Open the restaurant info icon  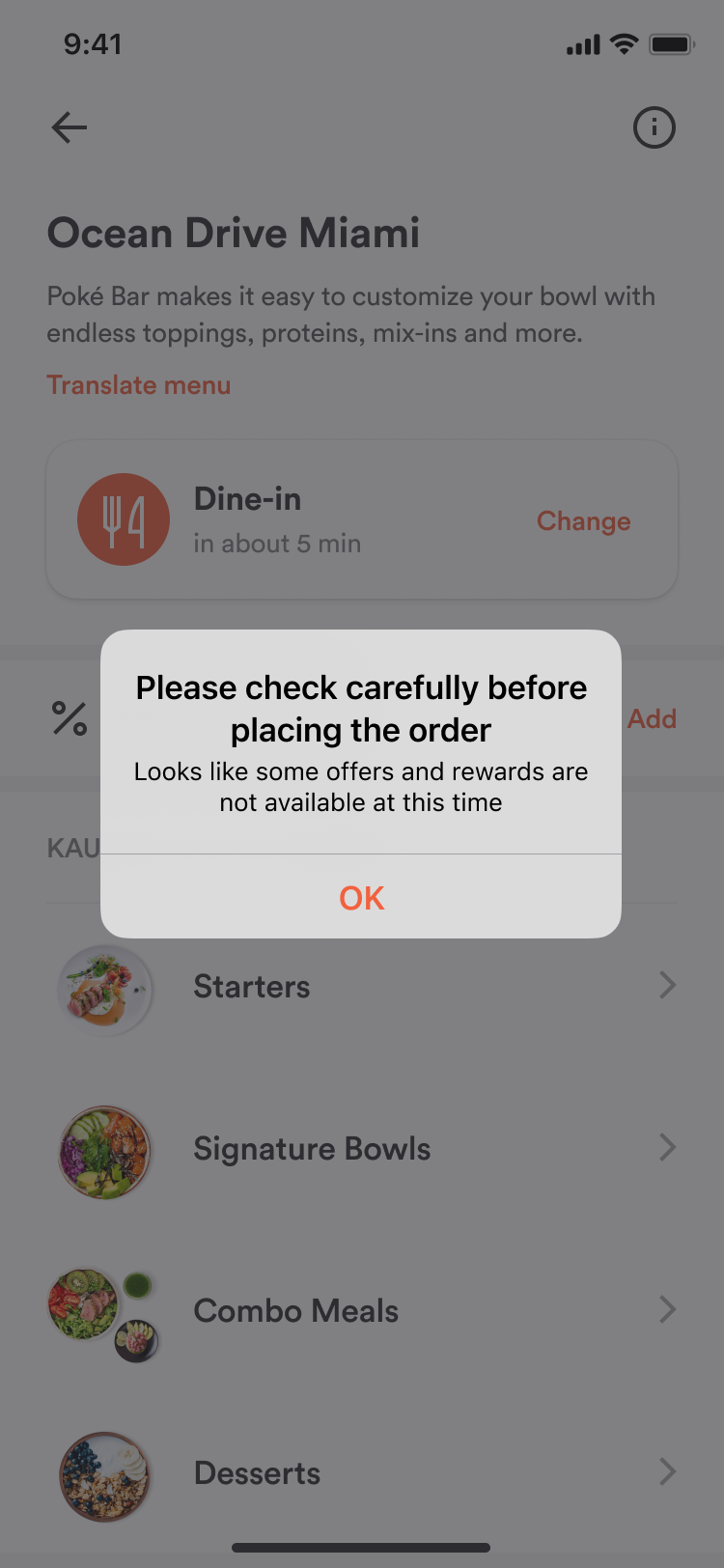pyautogui.click(x=654, y=127)
